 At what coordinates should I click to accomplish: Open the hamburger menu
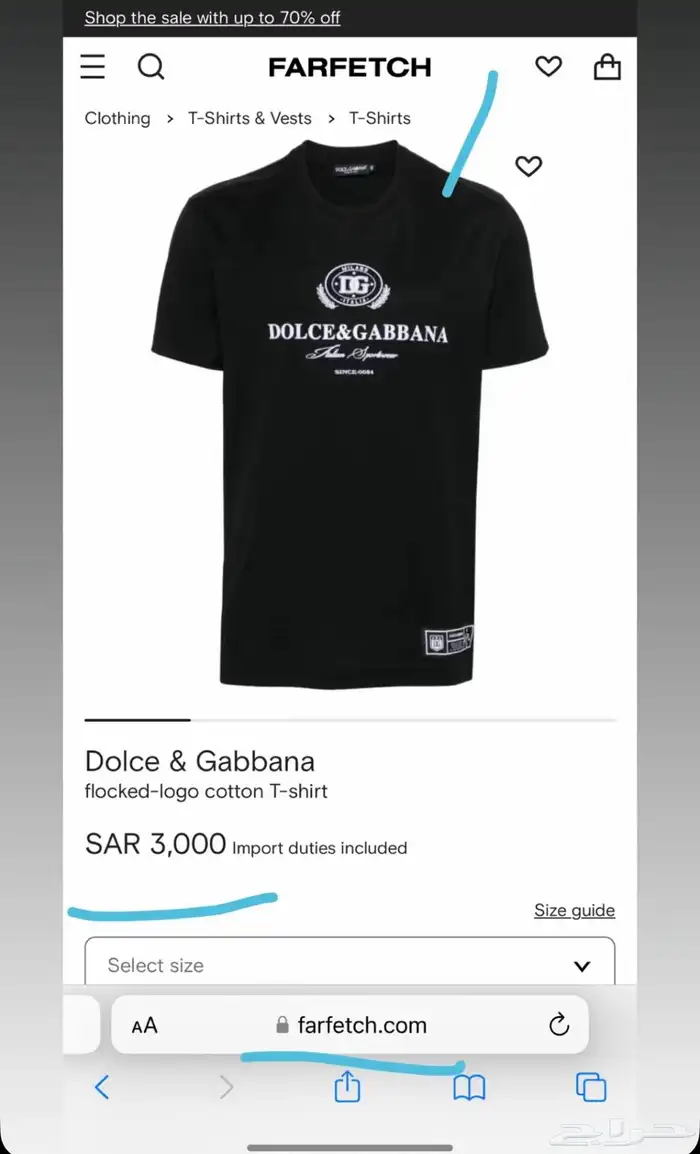tap(93, 67)
